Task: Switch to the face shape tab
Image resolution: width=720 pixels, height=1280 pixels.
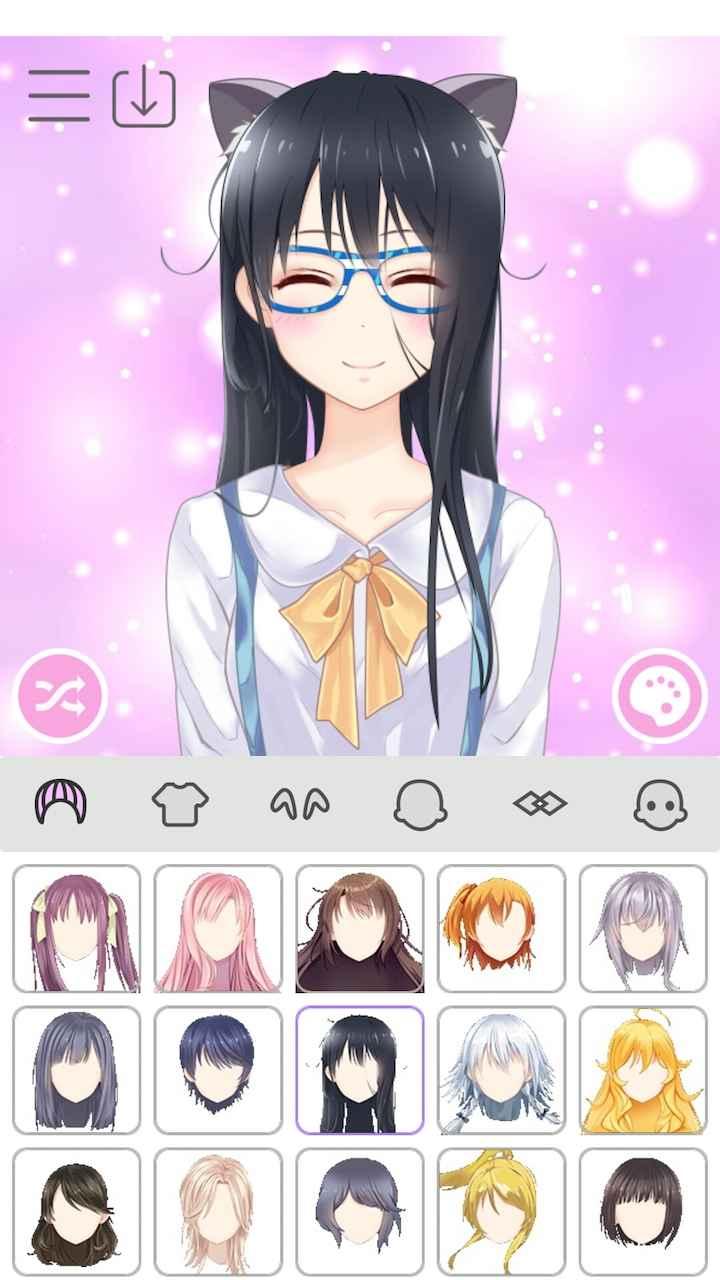Action: (x=420, y=803)
